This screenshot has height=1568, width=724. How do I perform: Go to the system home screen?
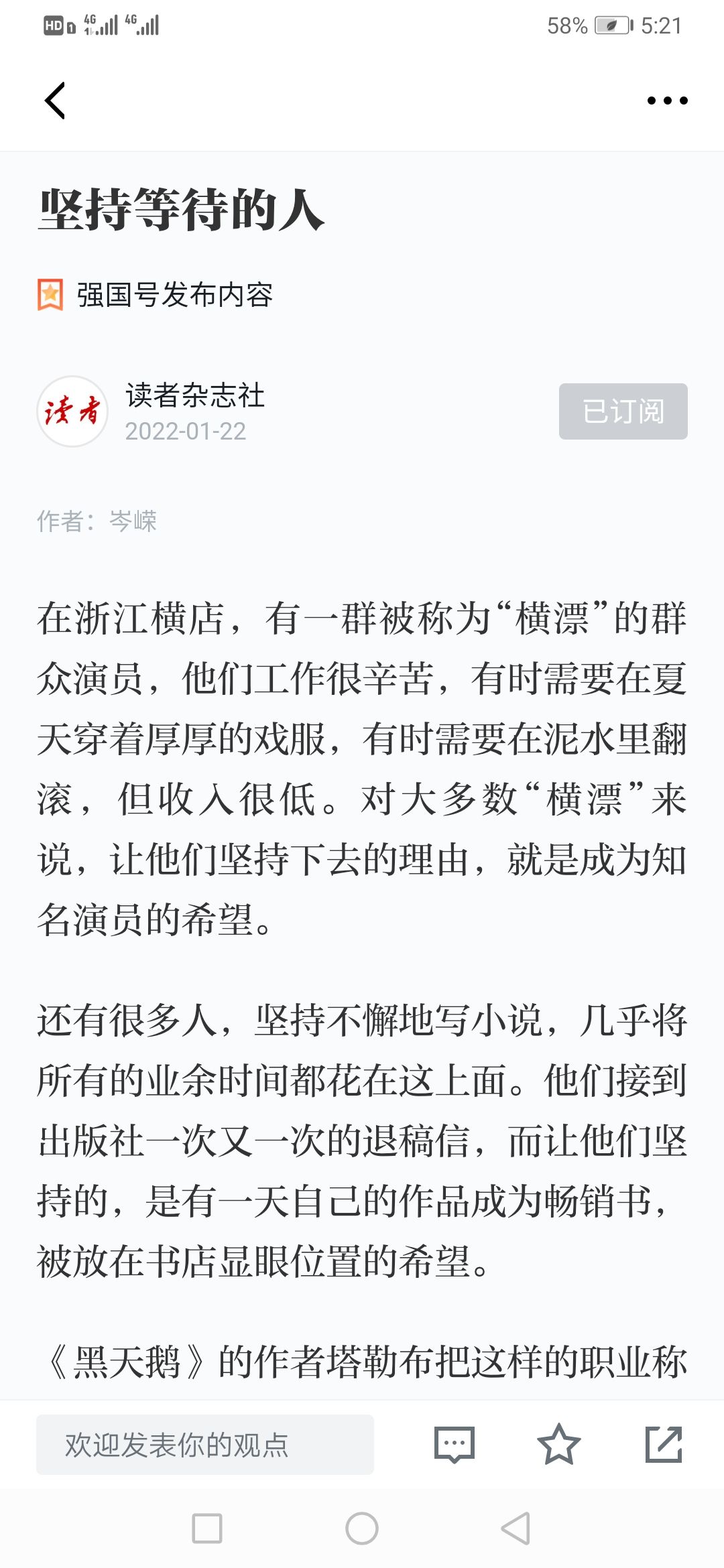[x=362, y=1528]
